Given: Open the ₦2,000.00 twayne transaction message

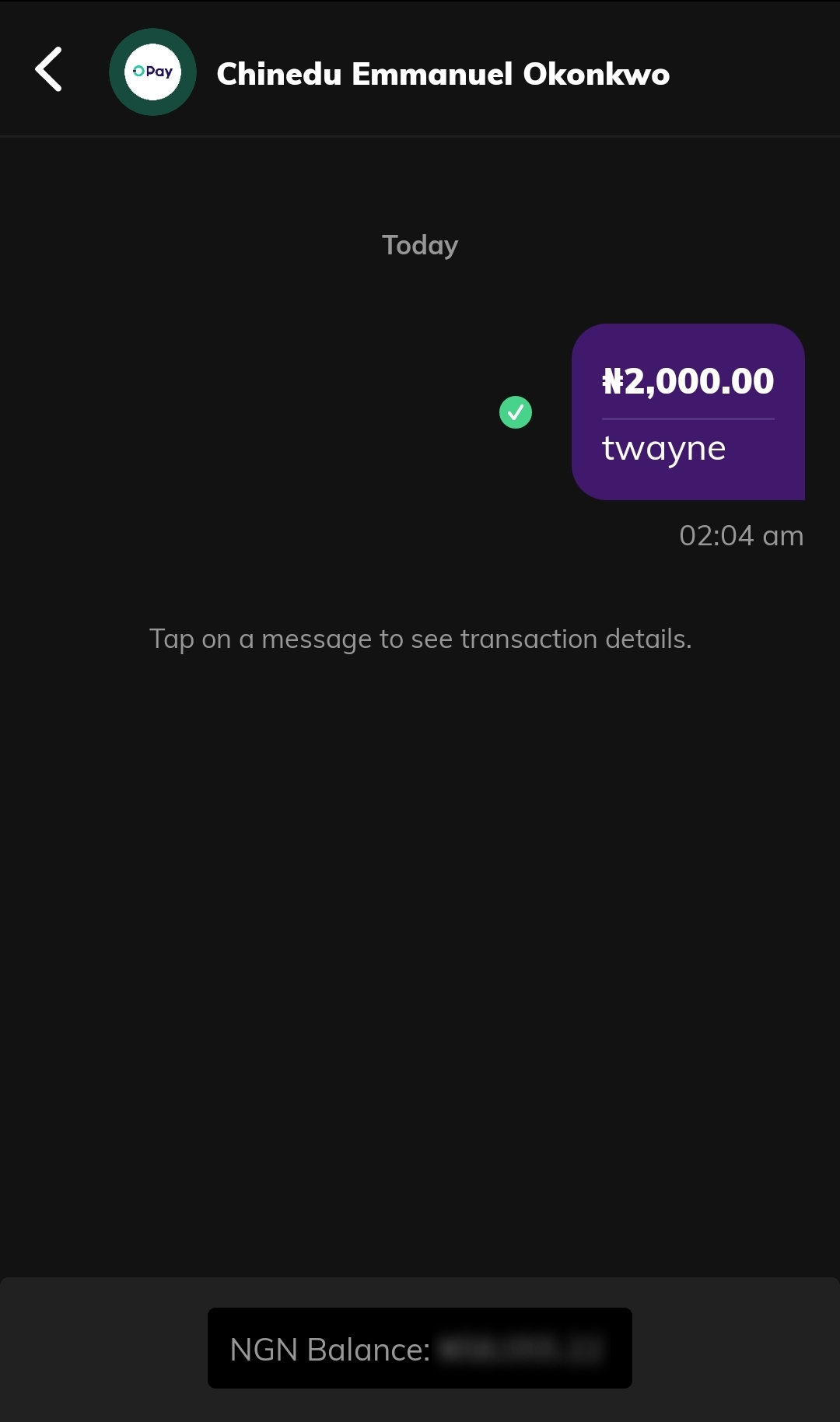Looking at the screenshot, I should 688,412.
